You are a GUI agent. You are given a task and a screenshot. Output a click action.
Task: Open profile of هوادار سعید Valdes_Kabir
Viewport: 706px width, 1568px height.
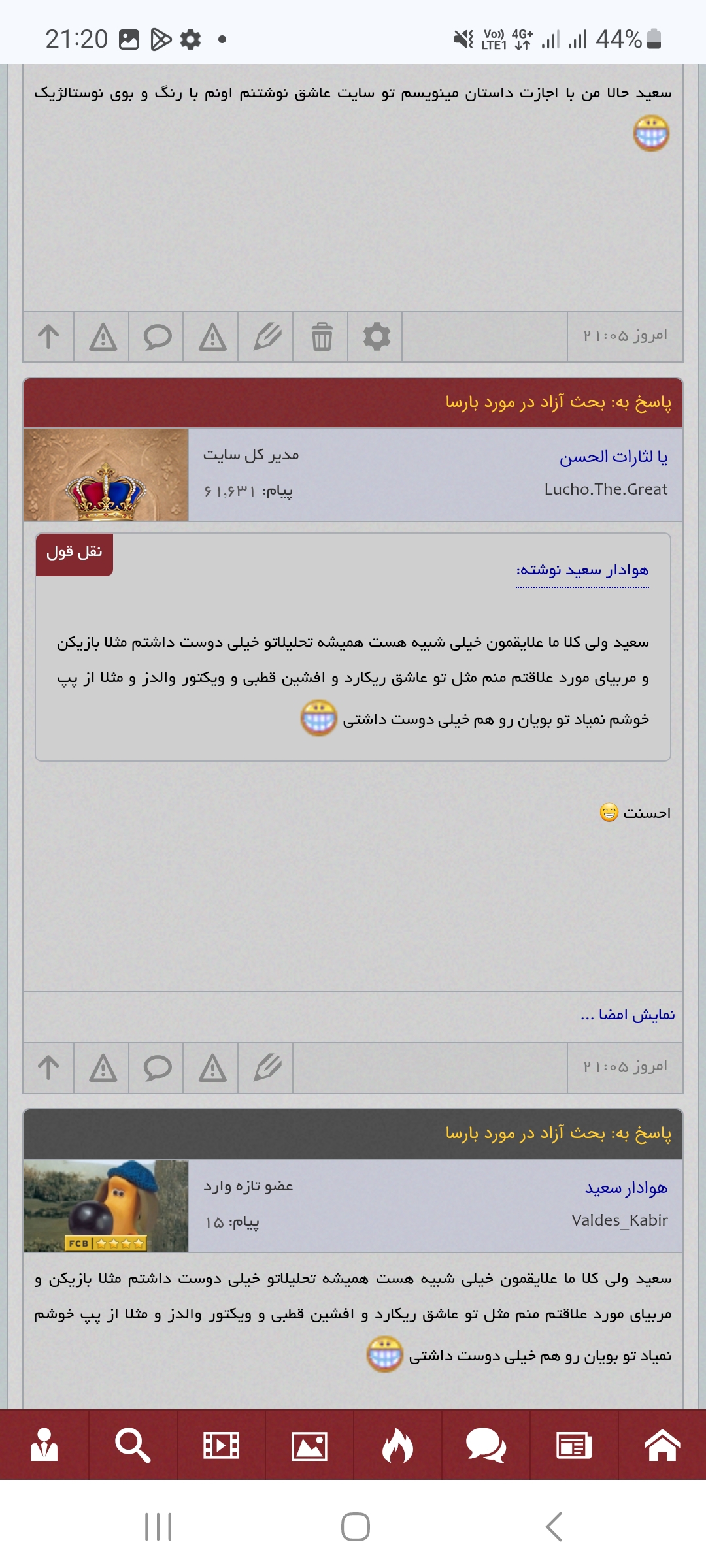(626, 1187)
